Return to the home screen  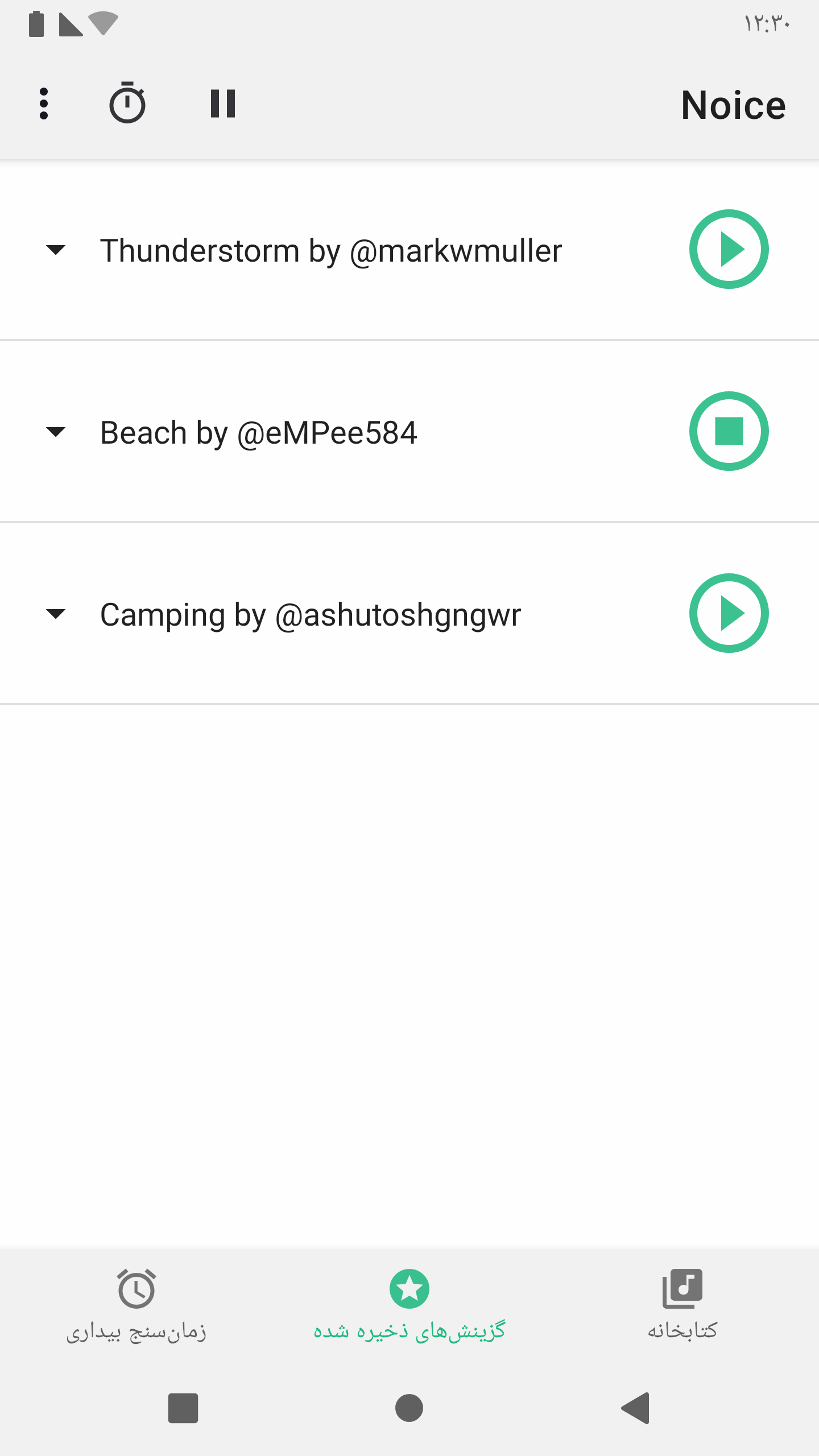click(x=409, y=1408)
